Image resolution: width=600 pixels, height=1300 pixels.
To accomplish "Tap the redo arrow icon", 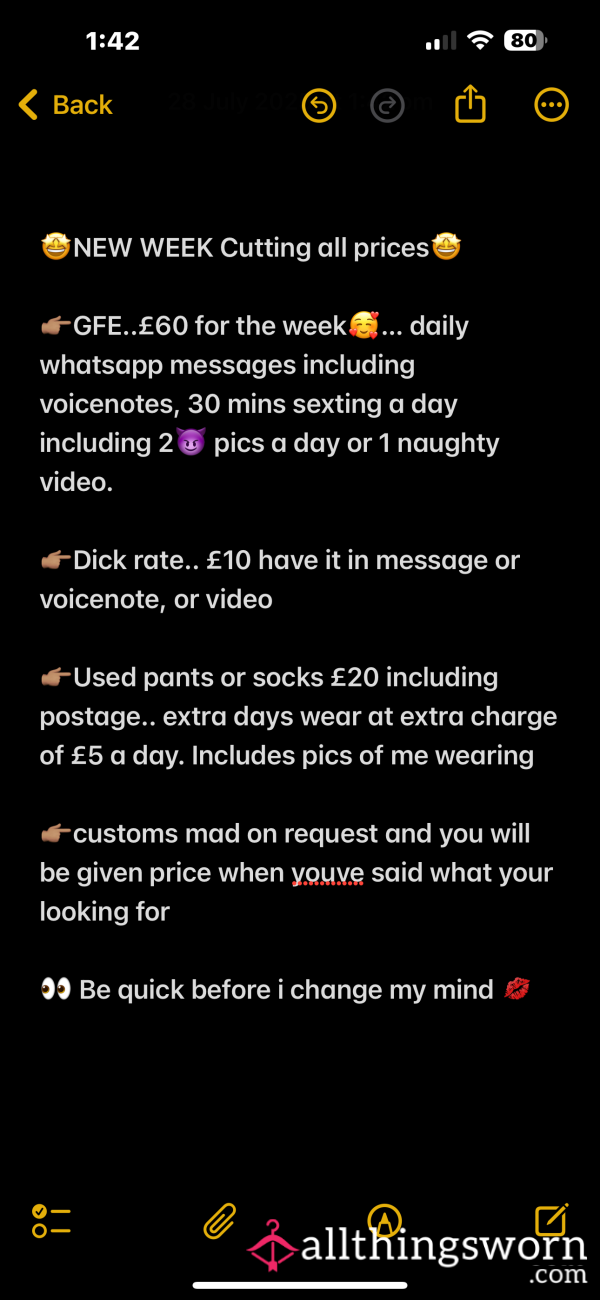I will pyautogui.click(x=387, y=105).
